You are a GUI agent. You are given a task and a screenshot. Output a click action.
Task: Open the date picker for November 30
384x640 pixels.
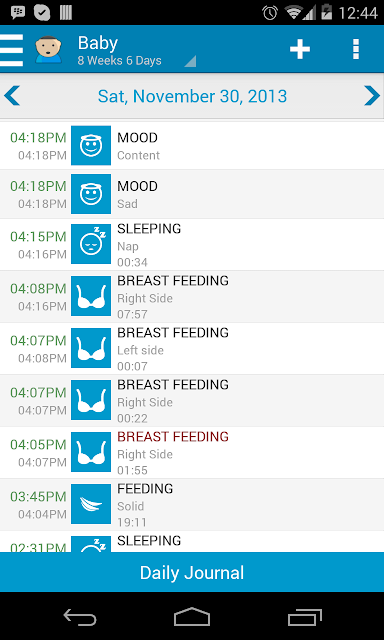pyautogui.click(x=192, y=96)
